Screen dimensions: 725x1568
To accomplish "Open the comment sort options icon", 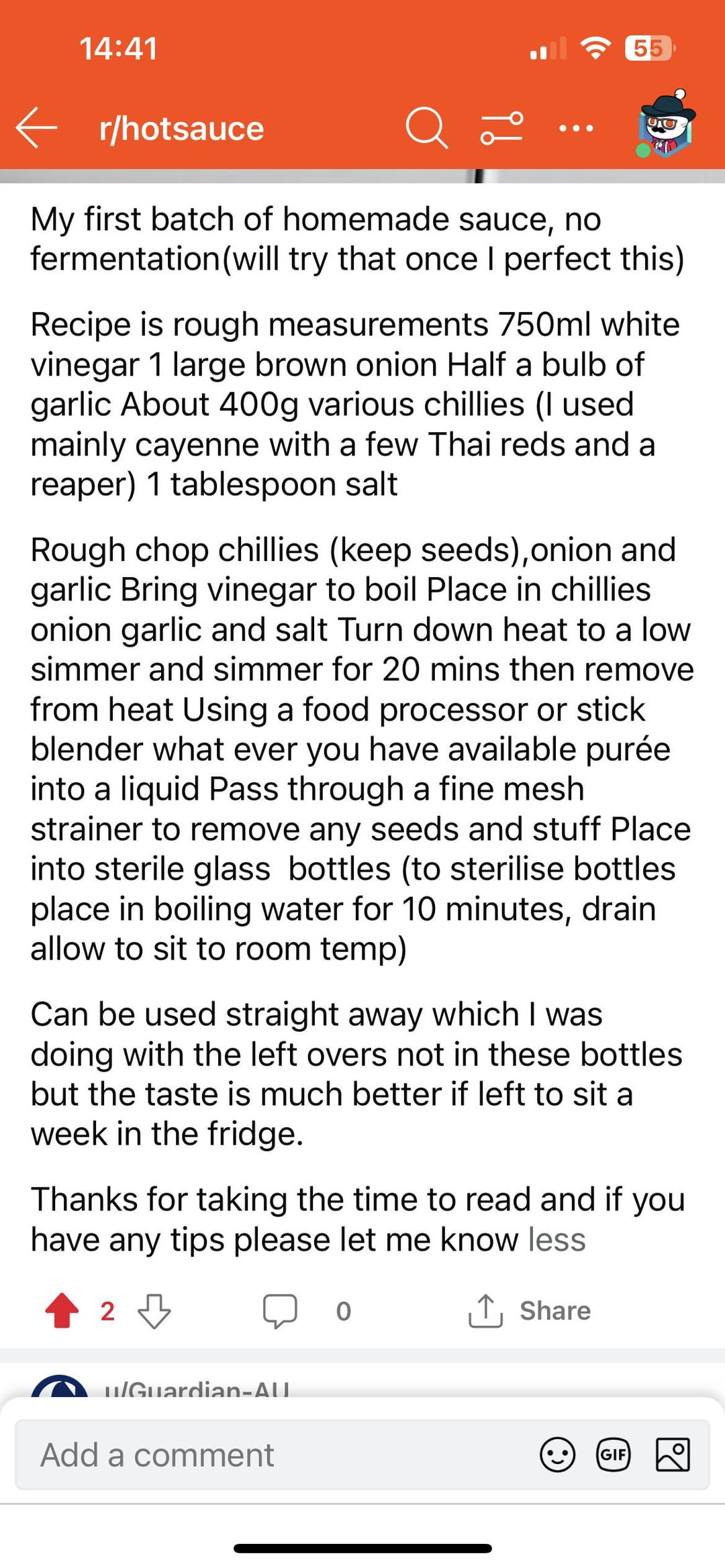I will (x=501, y=127).
